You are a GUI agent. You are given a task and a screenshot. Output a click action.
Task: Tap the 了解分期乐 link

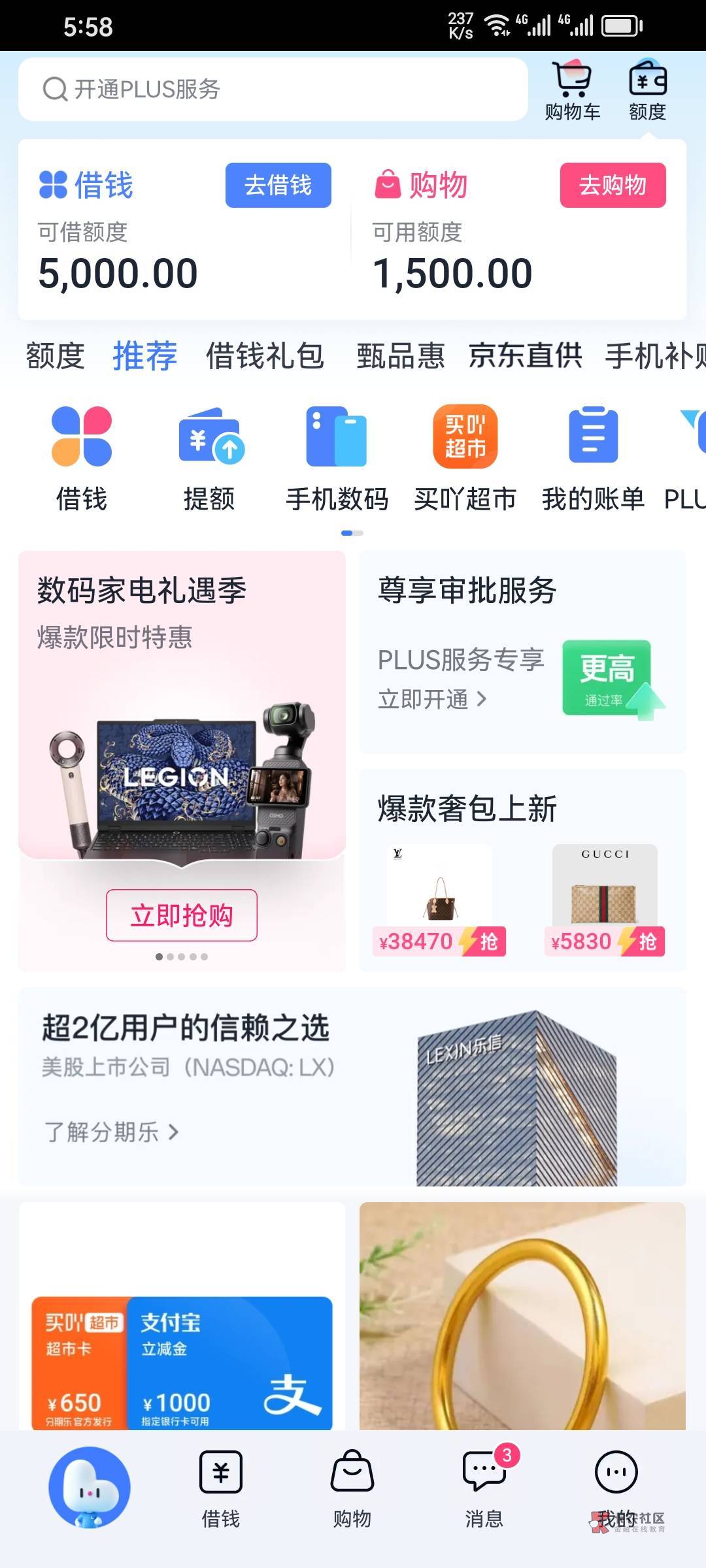(111, 1132)
